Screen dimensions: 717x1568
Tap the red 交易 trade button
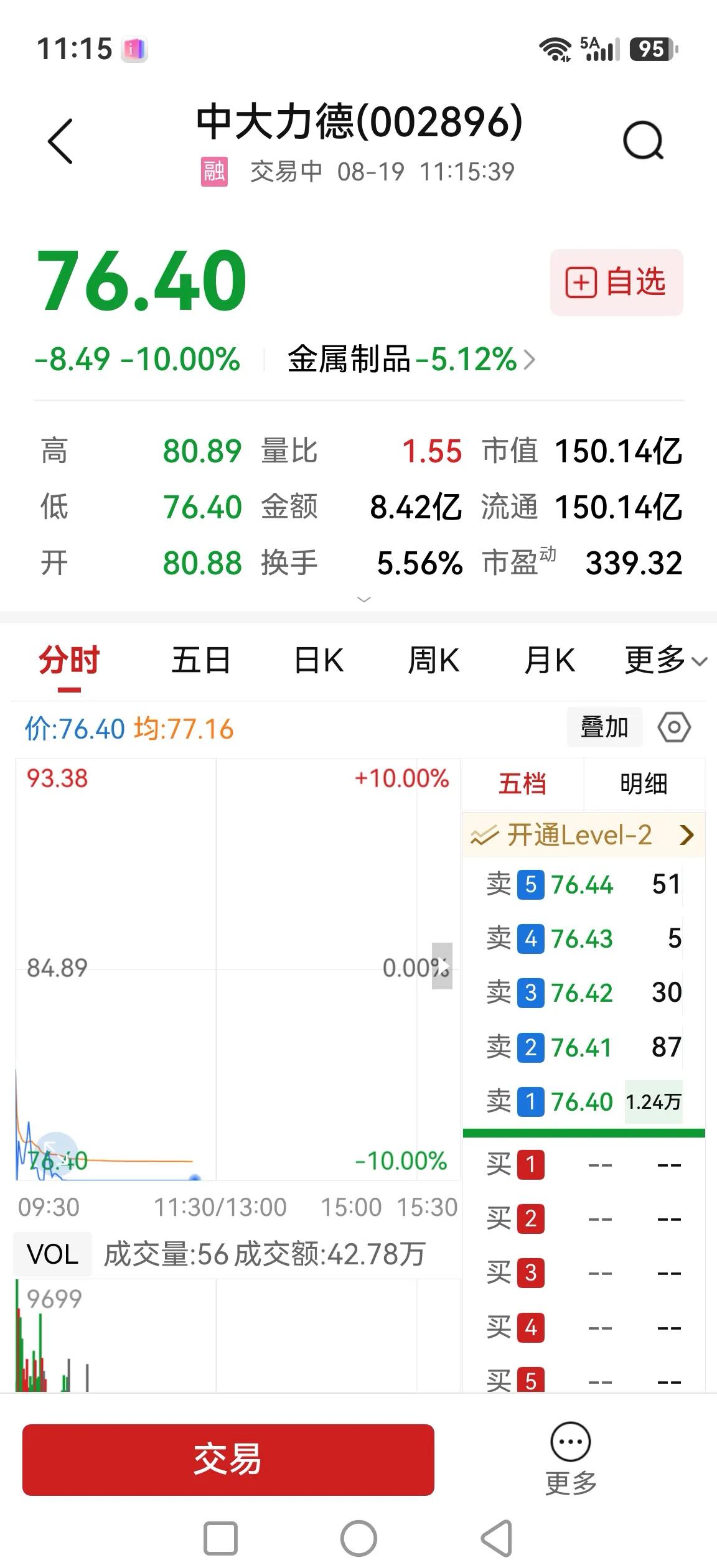[x=228, y=1459]
